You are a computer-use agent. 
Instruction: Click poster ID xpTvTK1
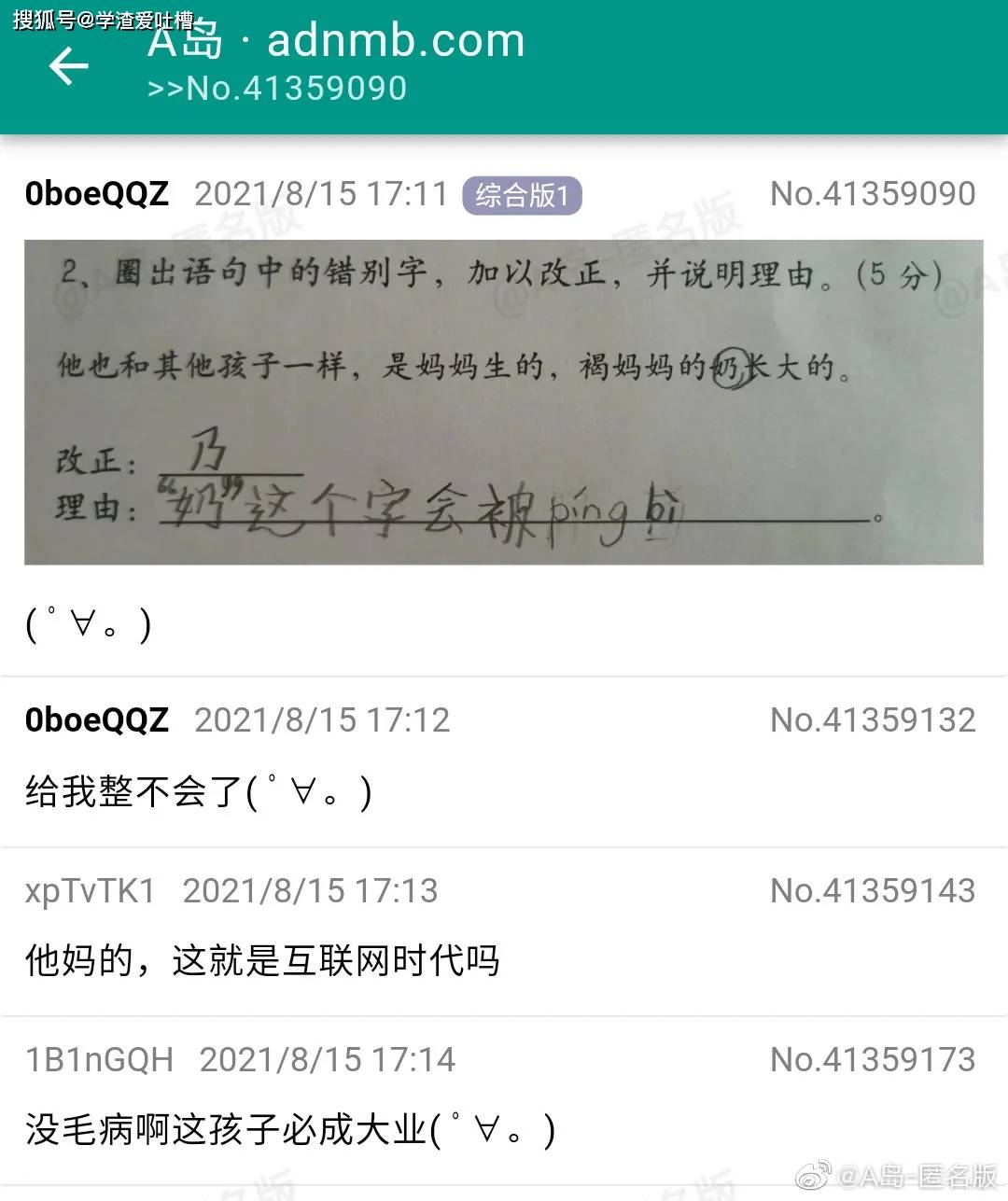(91, 891)
